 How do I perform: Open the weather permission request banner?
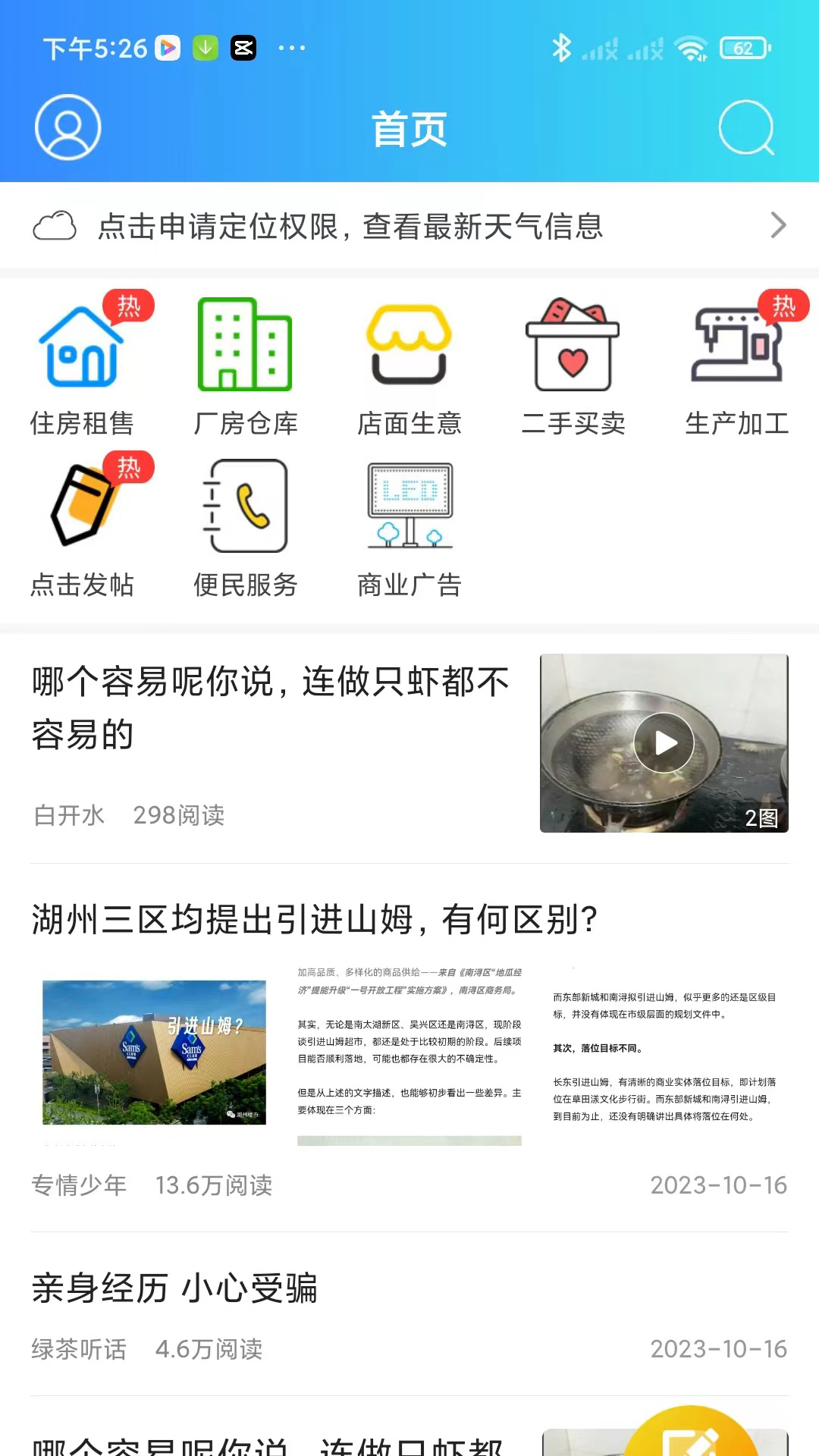tap(349, 224)
